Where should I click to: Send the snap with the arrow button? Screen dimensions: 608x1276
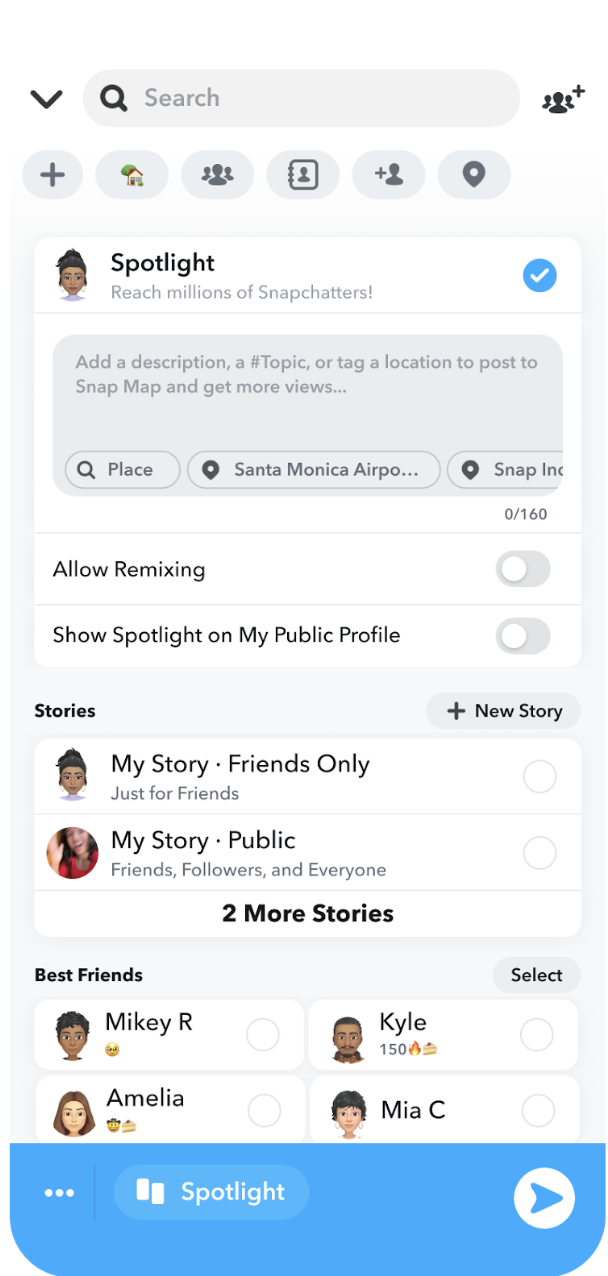(544, 1197)
